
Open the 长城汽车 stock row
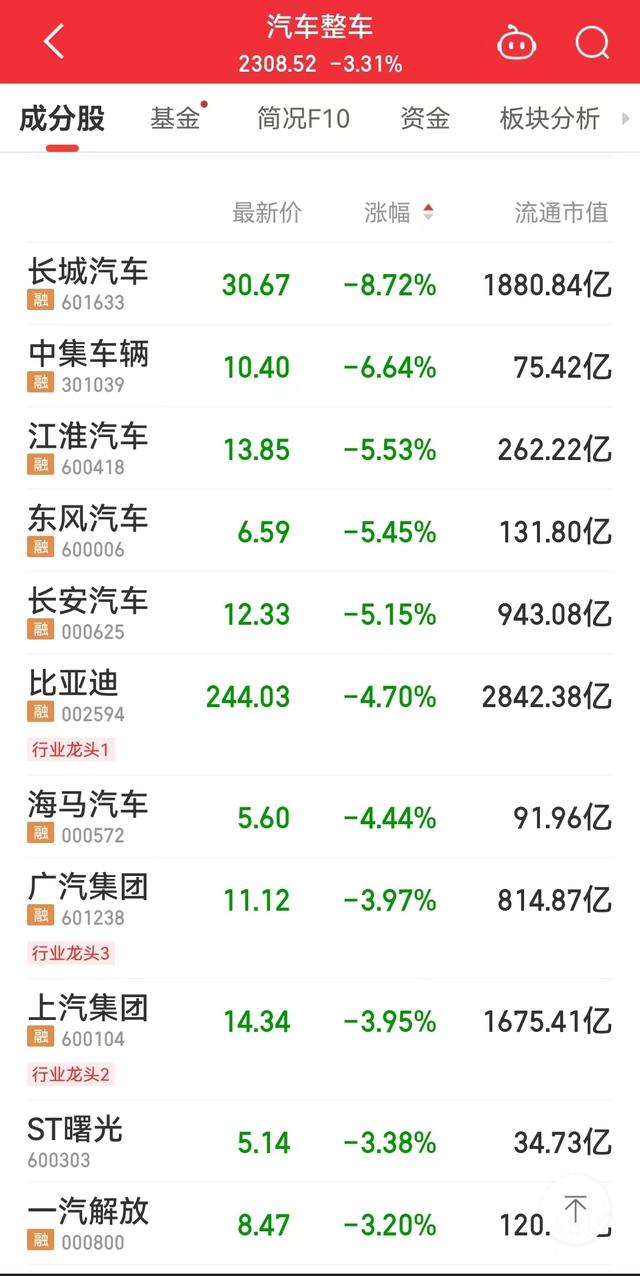coord(320,284)
